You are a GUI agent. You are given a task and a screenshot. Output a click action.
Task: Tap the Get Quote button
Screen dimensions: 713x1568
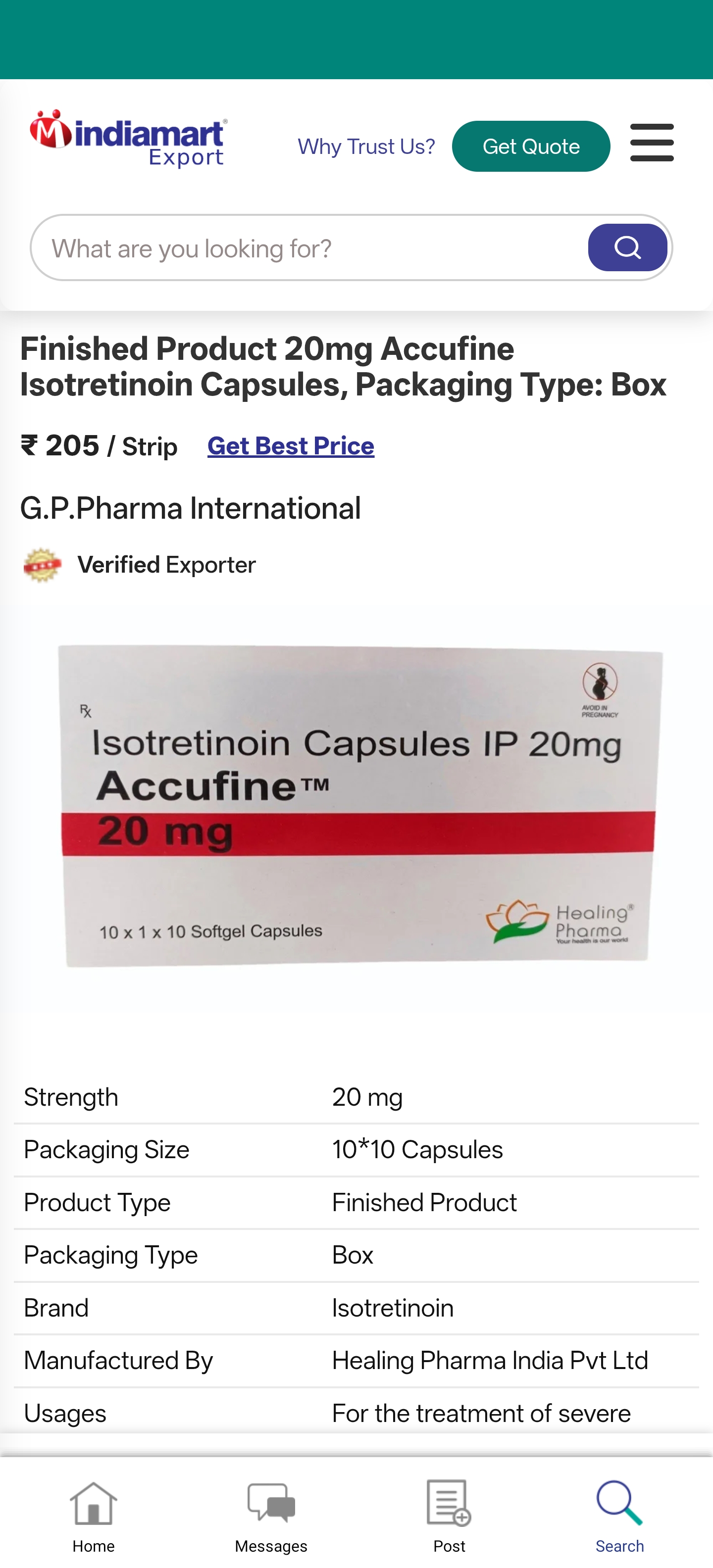[530, 147]
